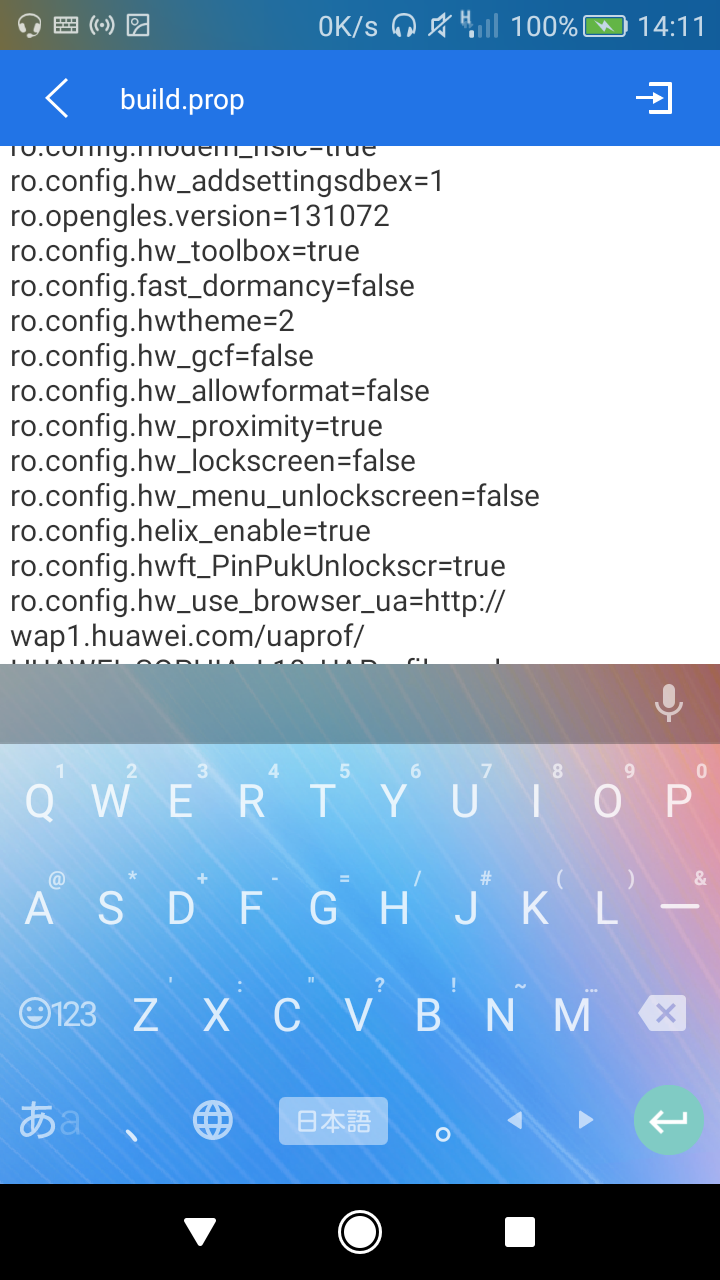Tap the backspace key
This screenshot has height=1280, width=720.
[x=663, y=1014]
